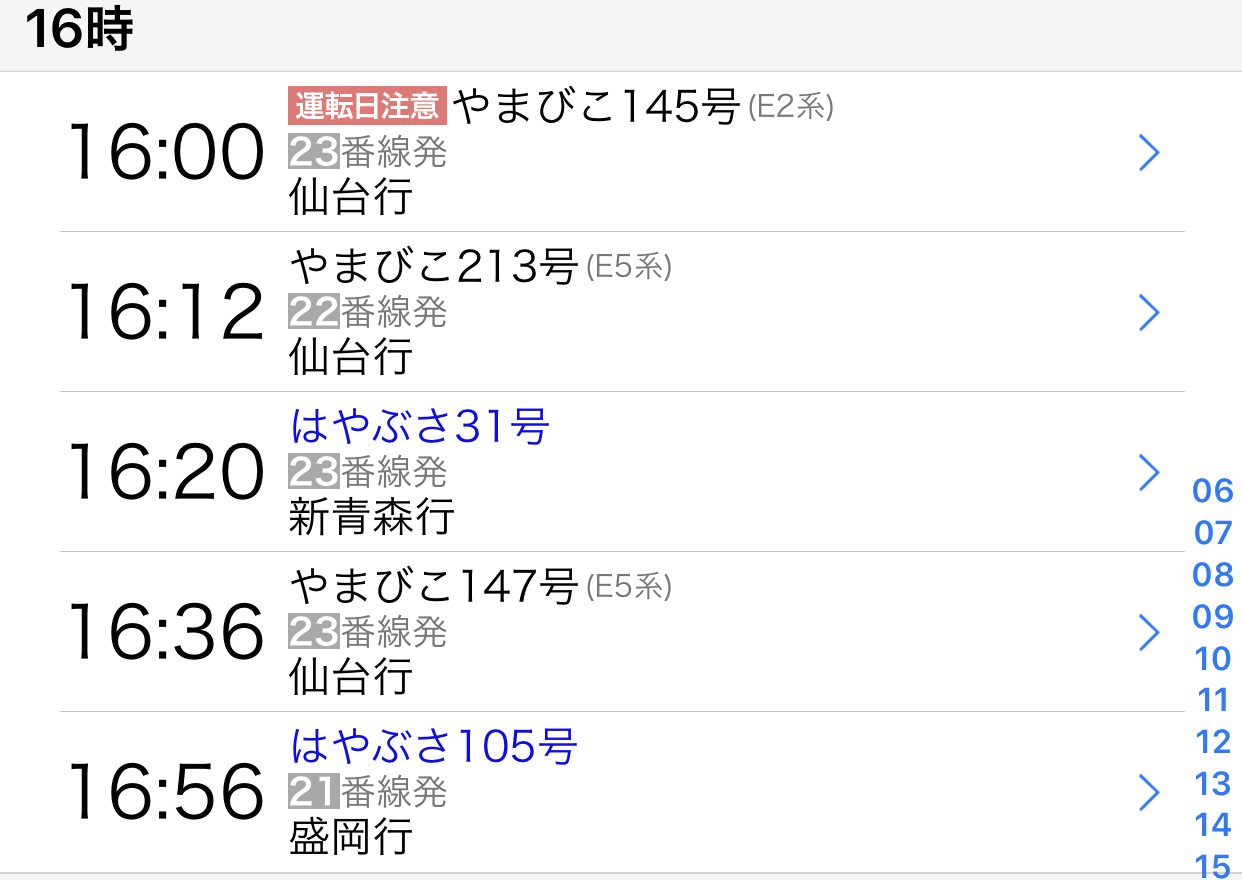Jump to hour 07 in the index
Viewport: 1242px width, 880px height.
[1213, 532]
